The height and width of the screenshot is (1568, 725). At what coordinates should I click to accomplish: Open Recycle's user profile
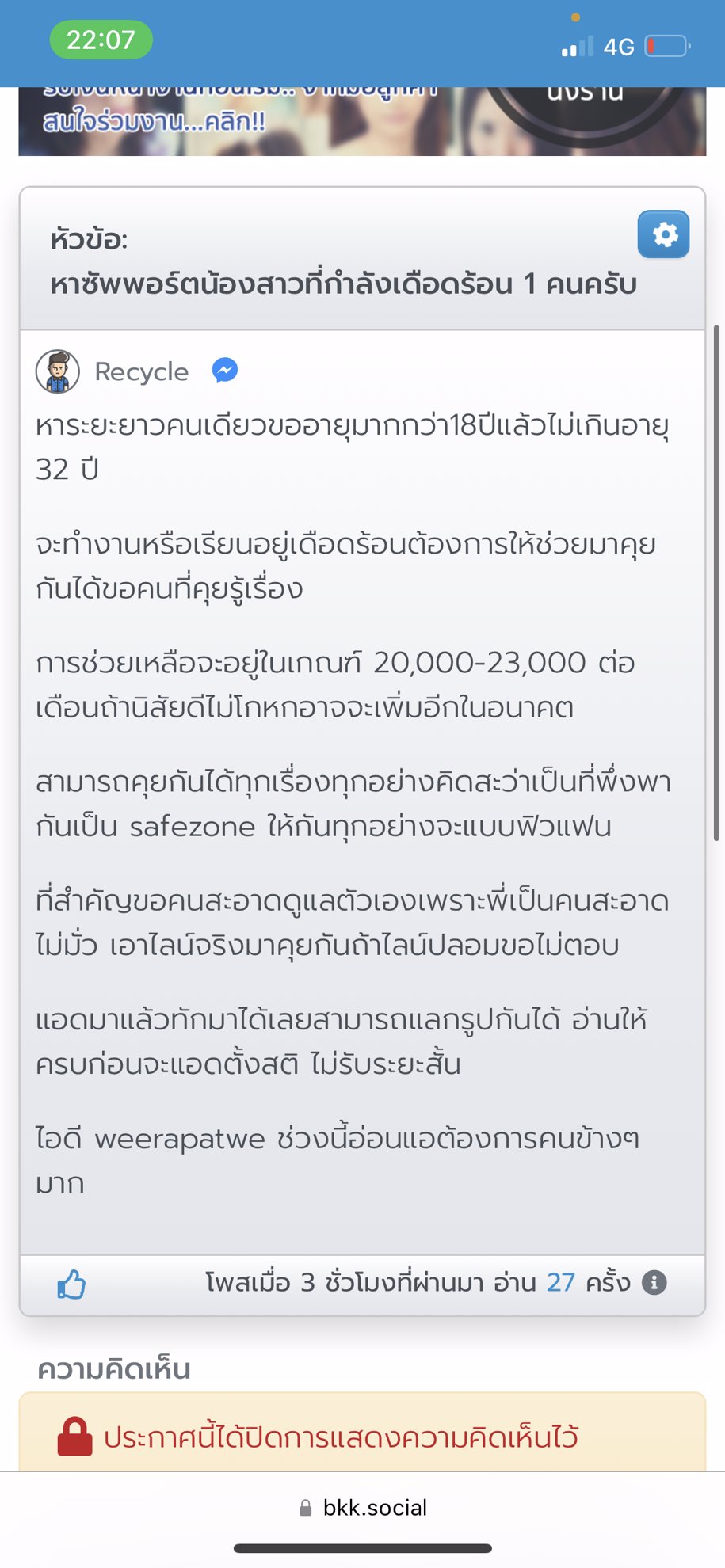[140, 371]
